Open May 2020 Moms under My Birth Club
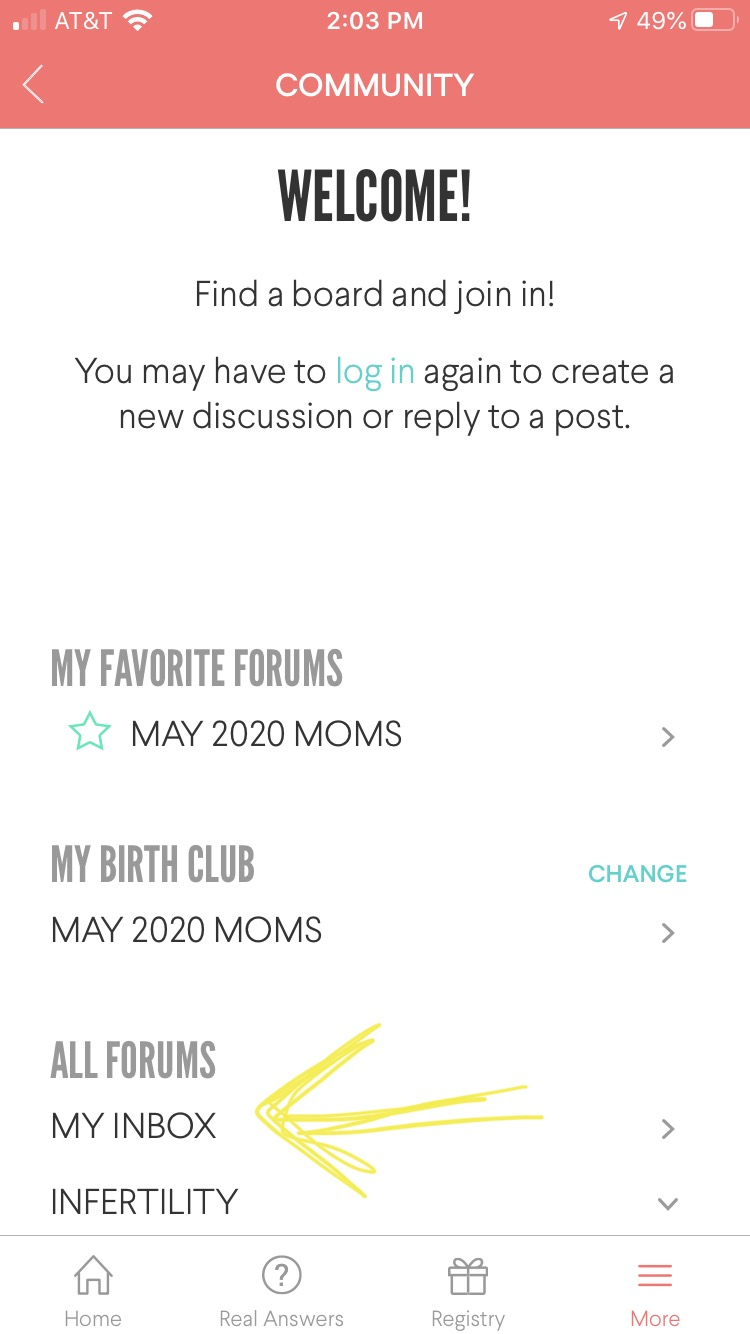The image size is (750, 1334). point(375,931)
